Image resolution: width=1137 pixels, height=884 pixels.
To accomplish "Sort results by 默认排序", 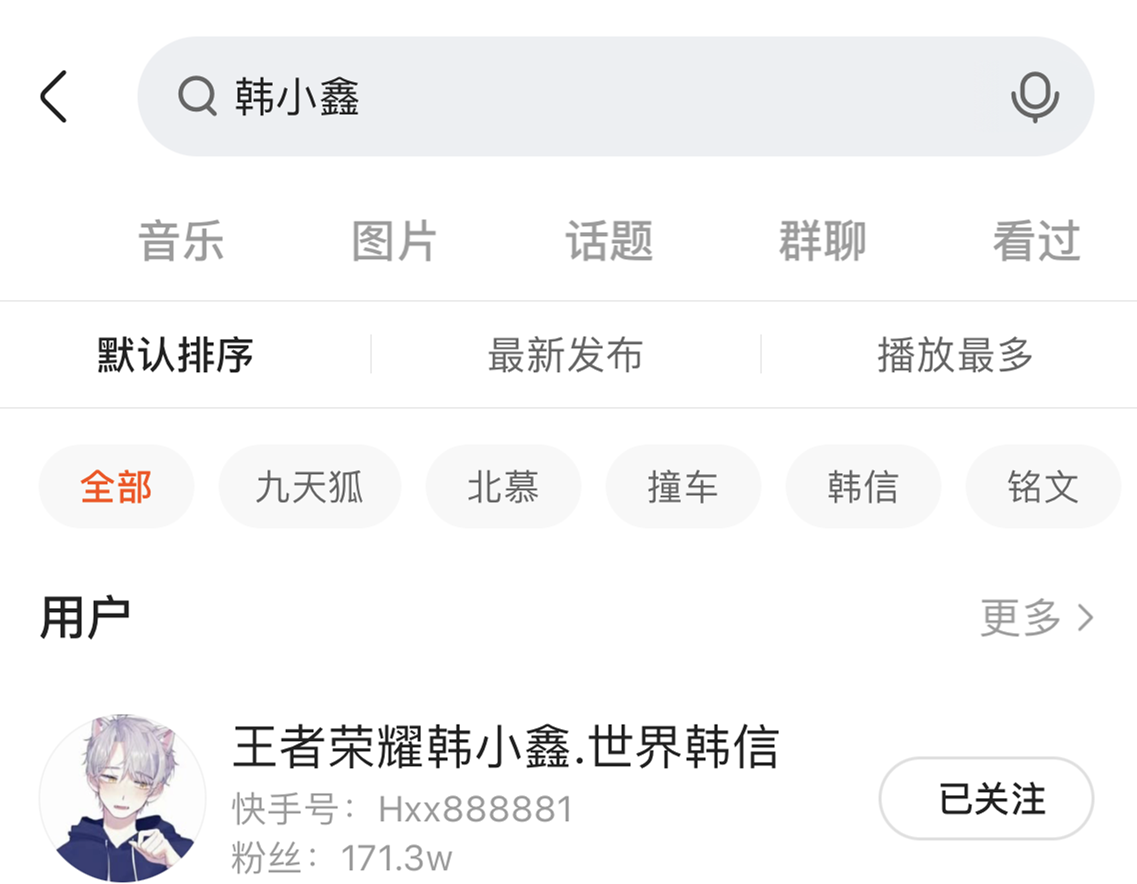I will (175, 355).
